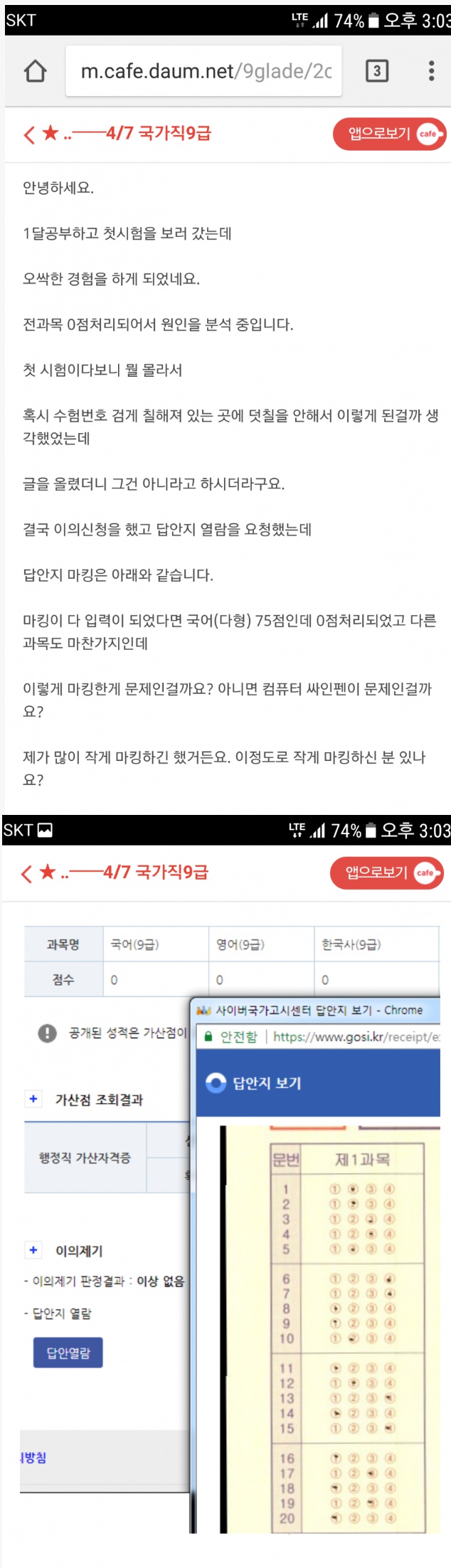The width and height of the screenshot is (451, 1568).
Task: Go back from the 4/7 국가직9급 board header under the address bar
Action: point(29,134)
